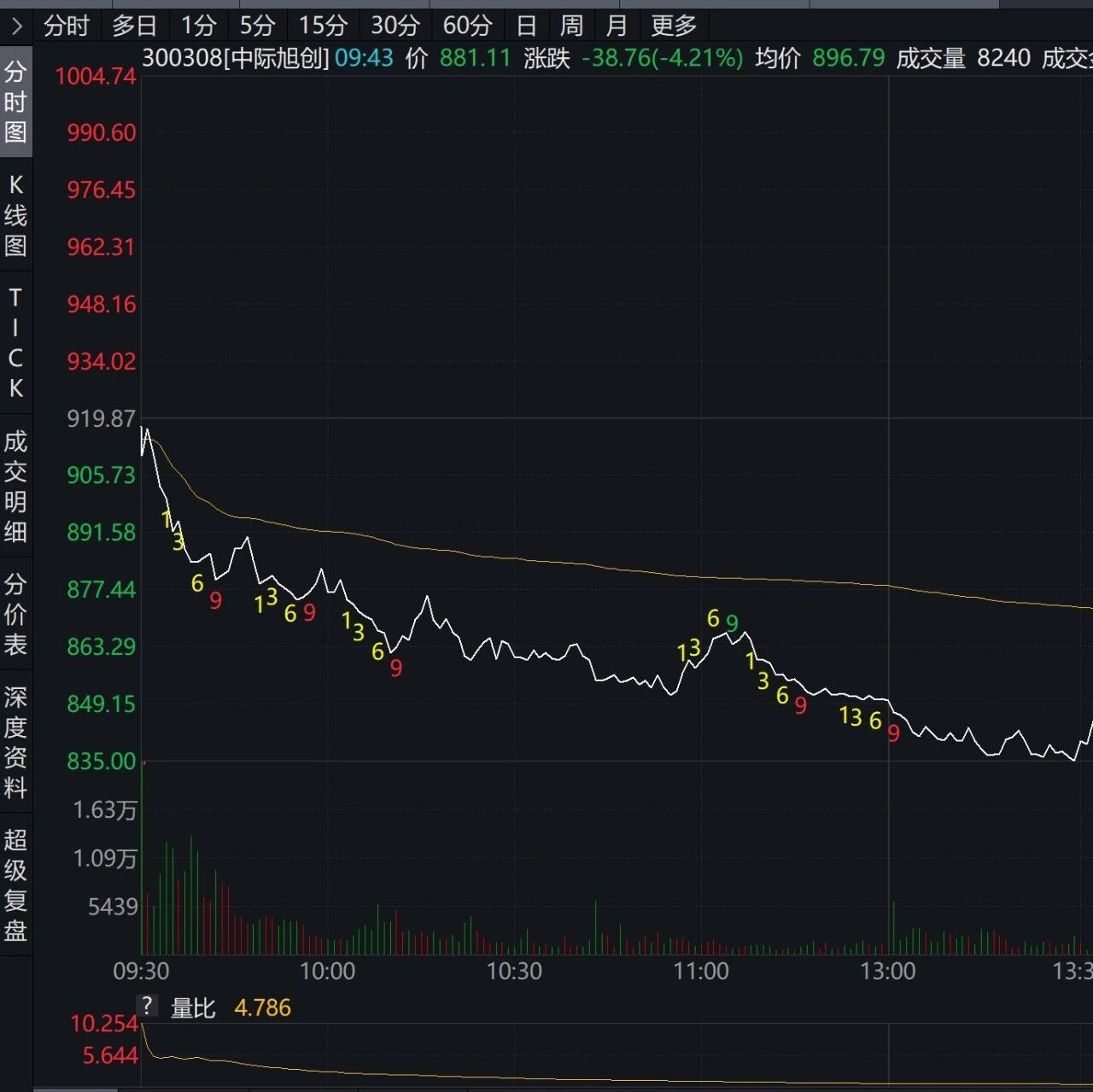Open the daily 日 chart

[527, 26]
